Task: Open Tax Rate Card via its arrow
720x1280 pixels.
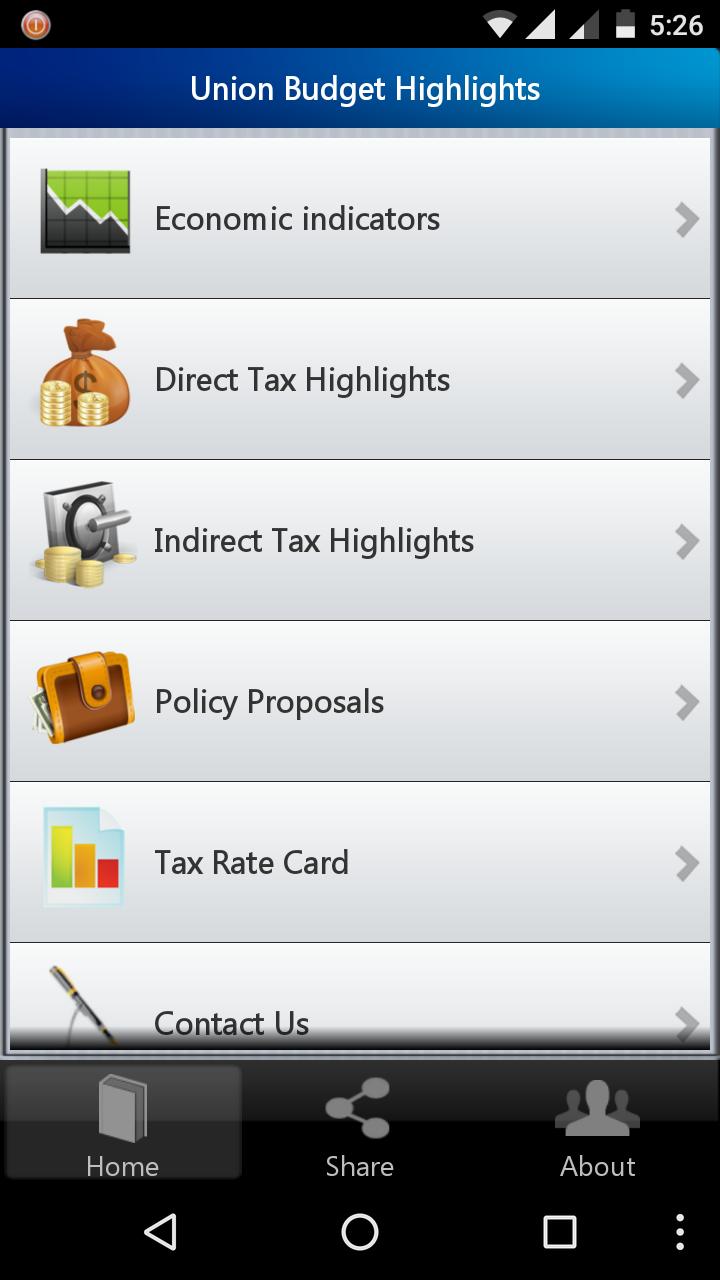Action: point(688,862)
